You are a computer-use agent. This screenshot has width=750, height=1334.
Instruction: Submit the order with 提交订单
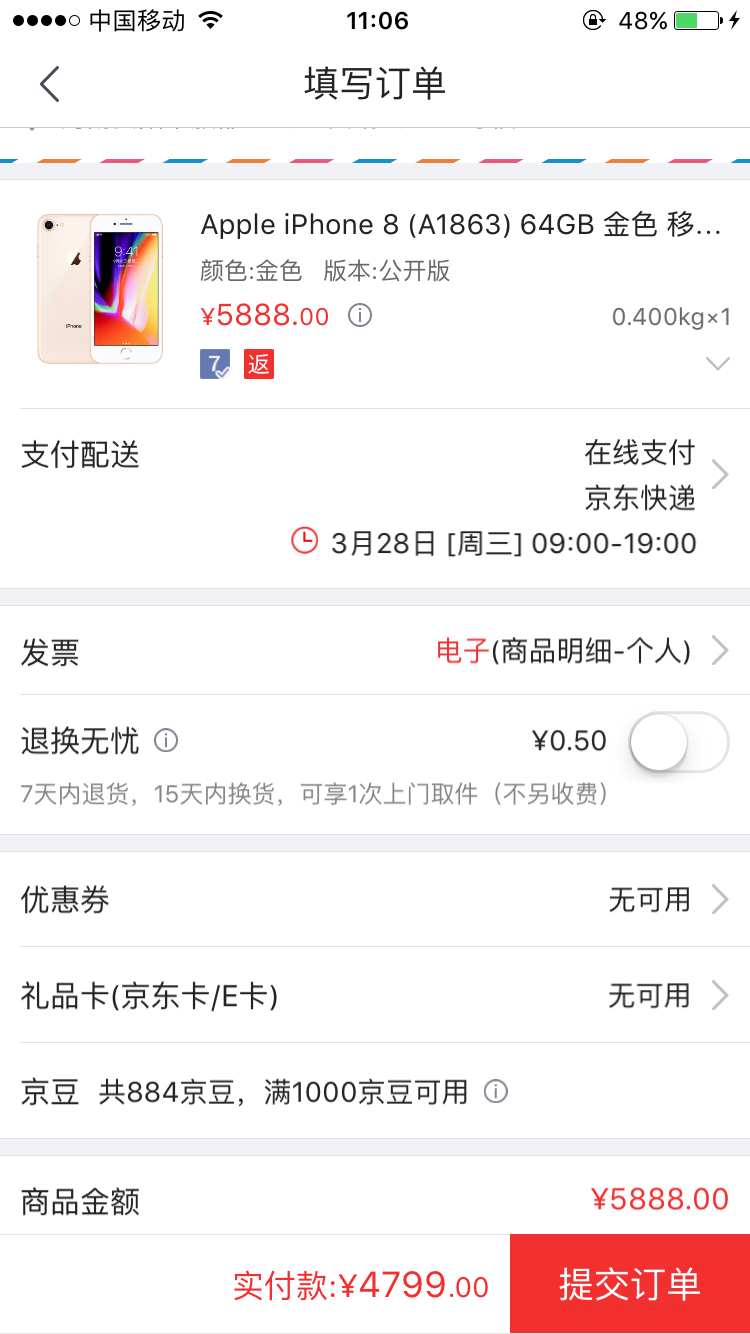pyautogui.click(x=630, y=1284)
